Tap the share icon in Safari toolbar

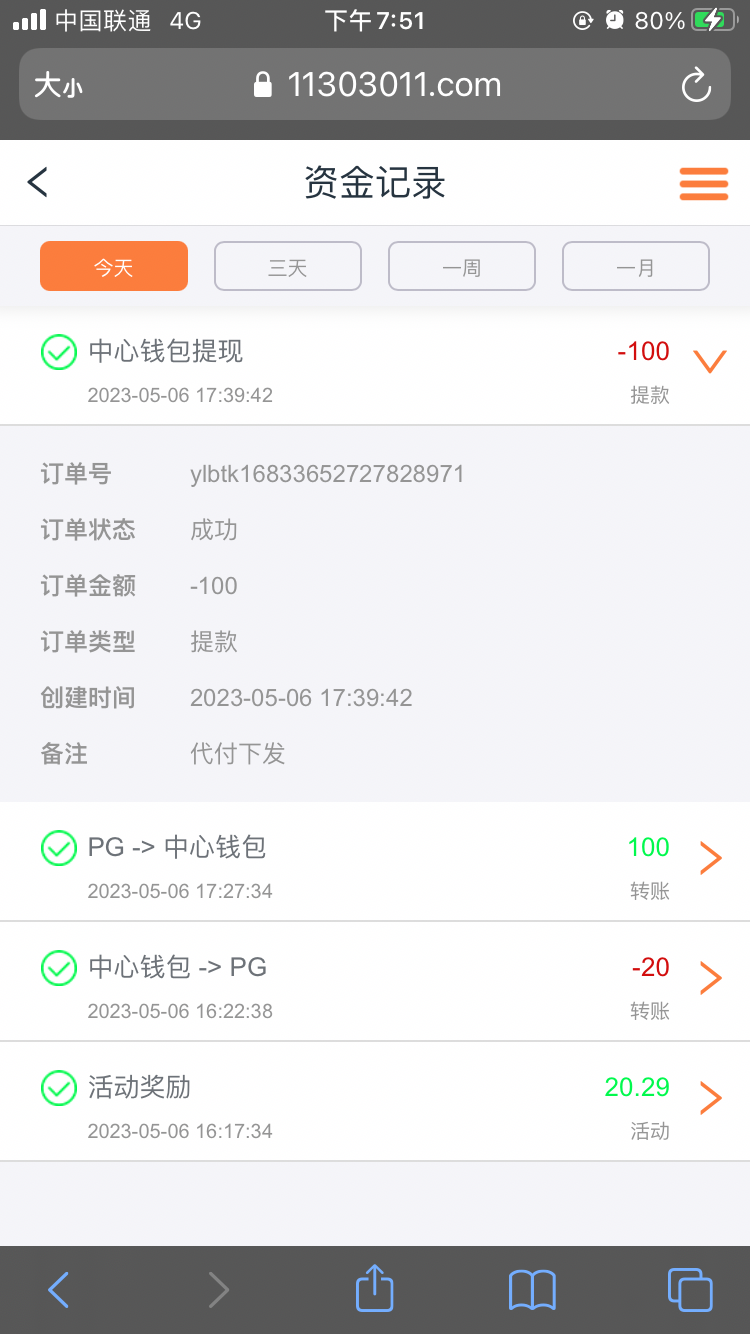coord(374,1290)
